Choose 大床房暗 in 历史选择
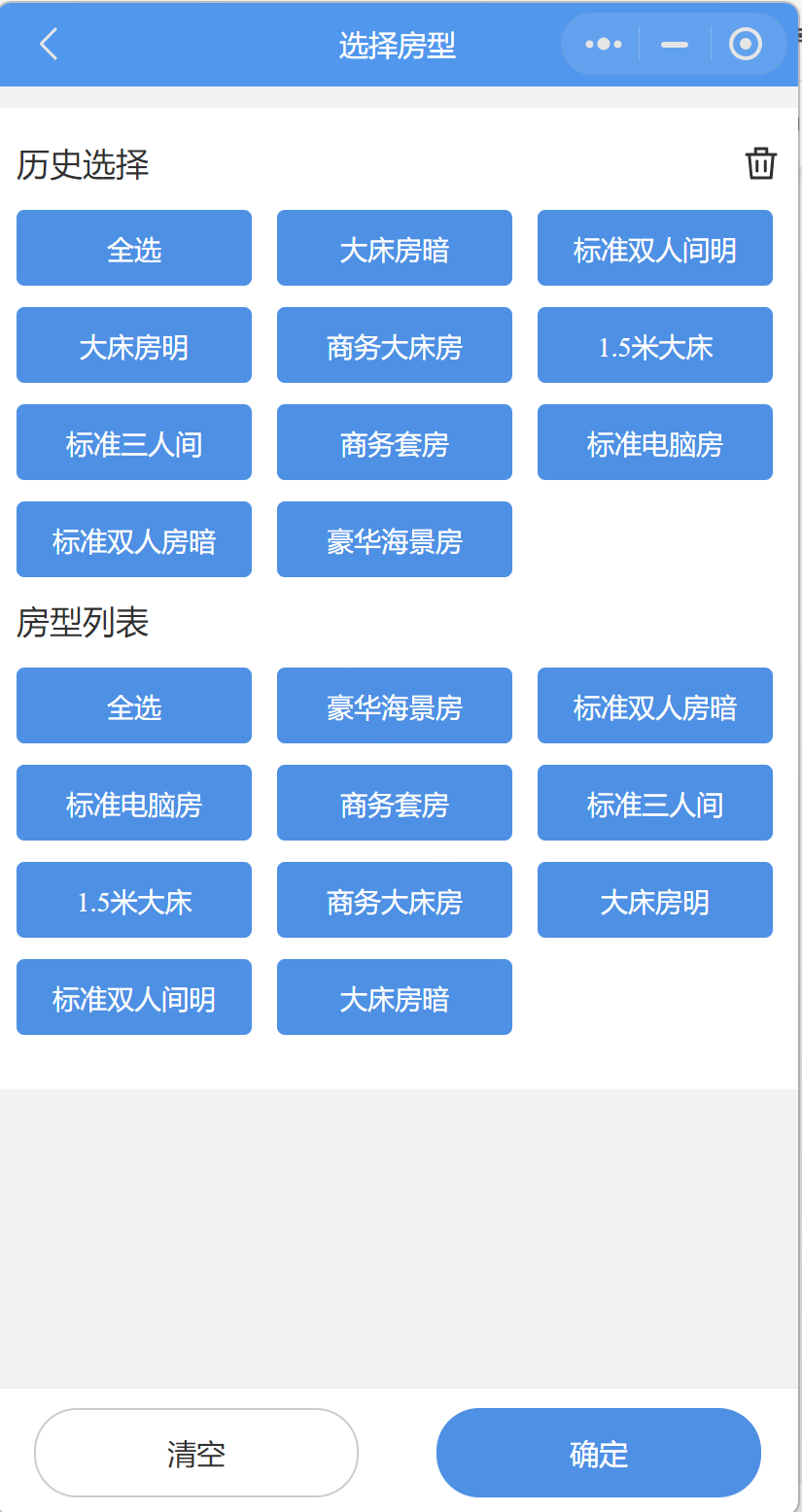 395,248
